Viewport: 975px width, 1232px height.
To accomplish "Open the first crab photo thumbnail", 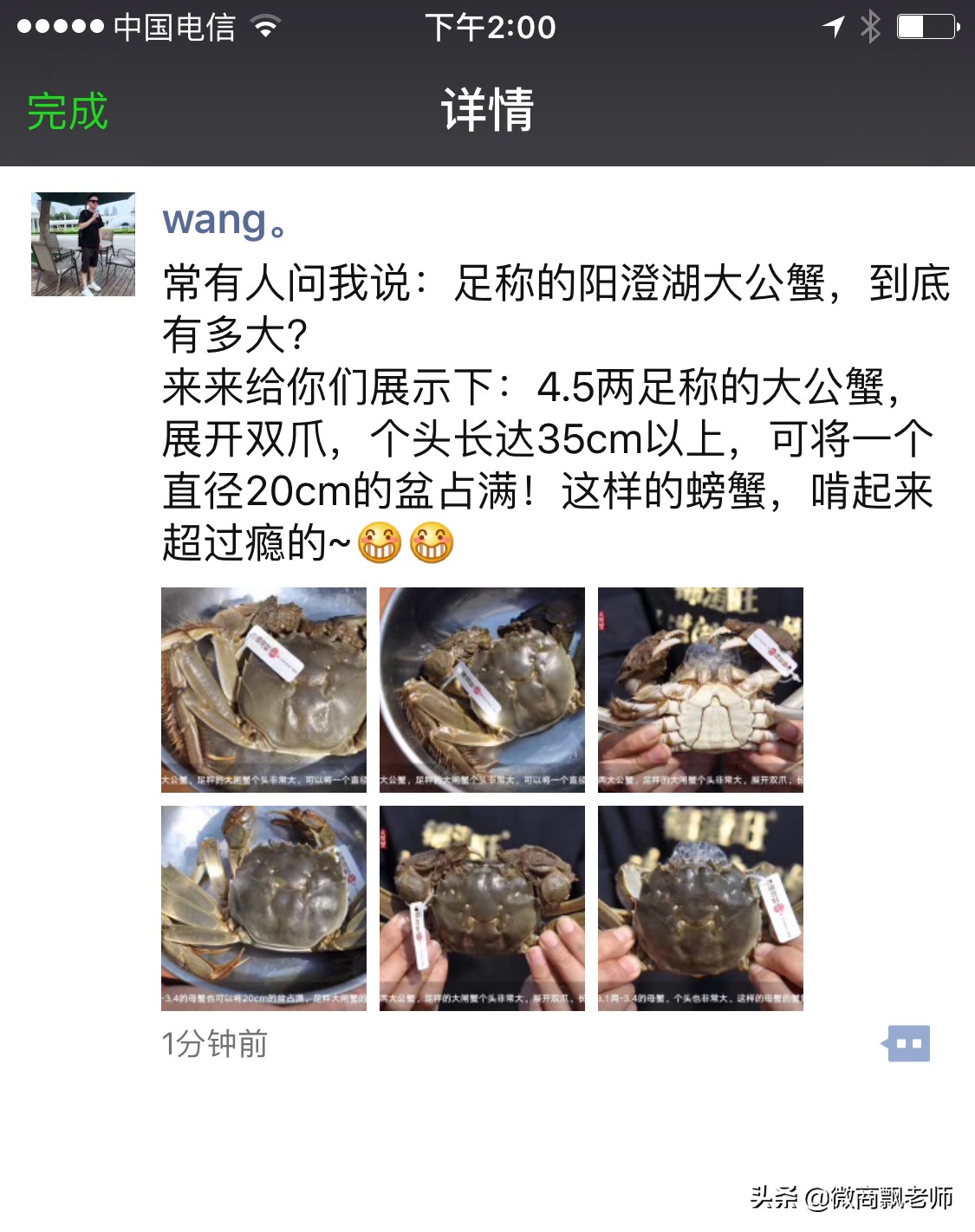I will (264, 689).
